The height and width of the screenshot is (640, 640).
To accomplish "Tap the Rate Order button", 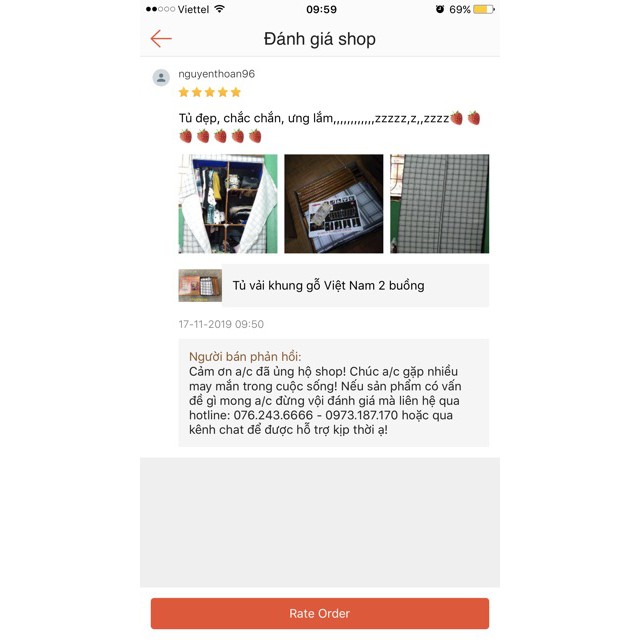I will click(x=320, y=613).
